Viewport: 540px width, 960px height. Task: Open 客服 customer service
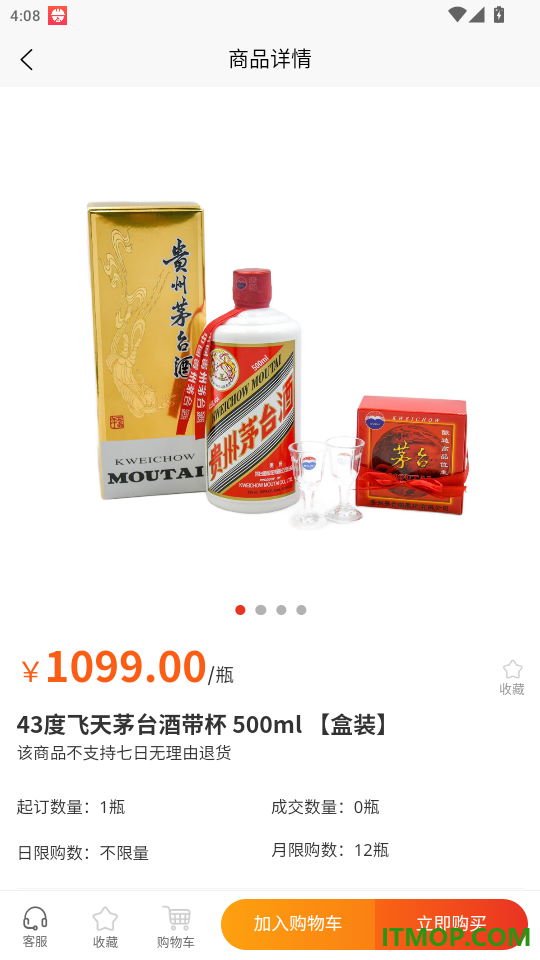pyautogui.click(x=35, y=928)
